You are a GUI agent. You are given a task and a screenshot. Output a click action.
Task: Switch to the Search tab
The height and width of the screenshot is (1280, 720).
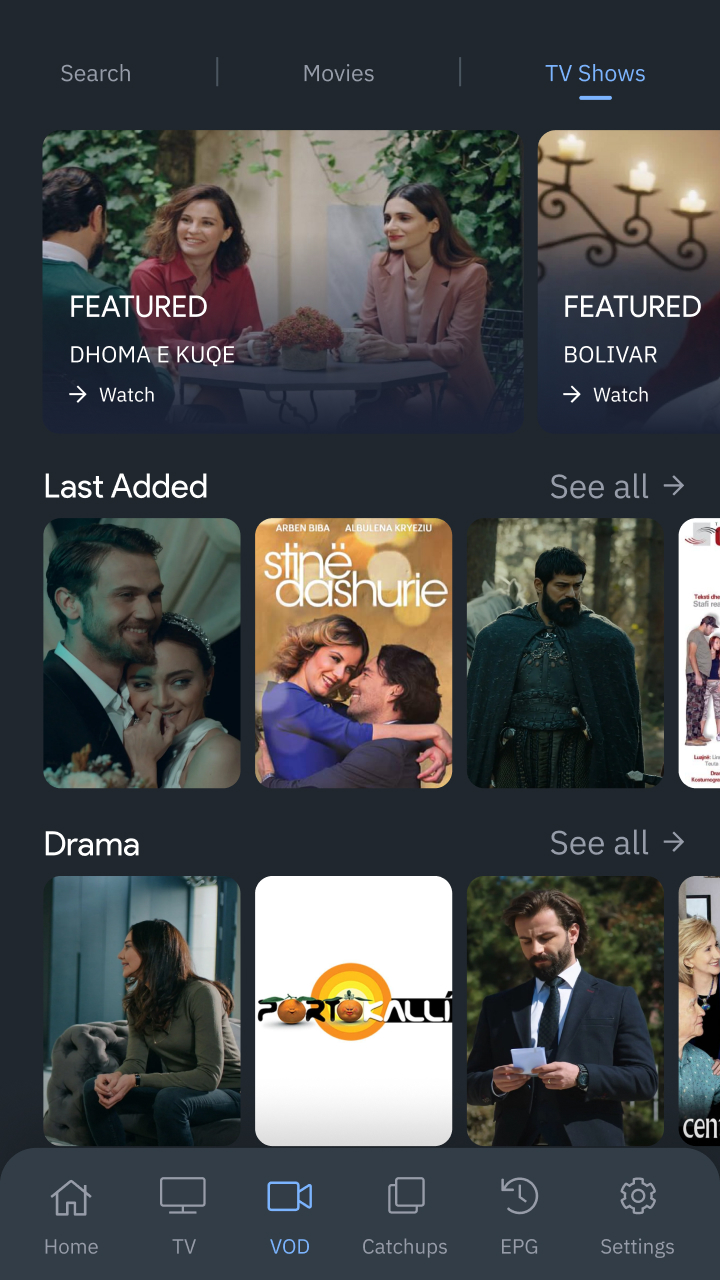click(x=96, y=72)
